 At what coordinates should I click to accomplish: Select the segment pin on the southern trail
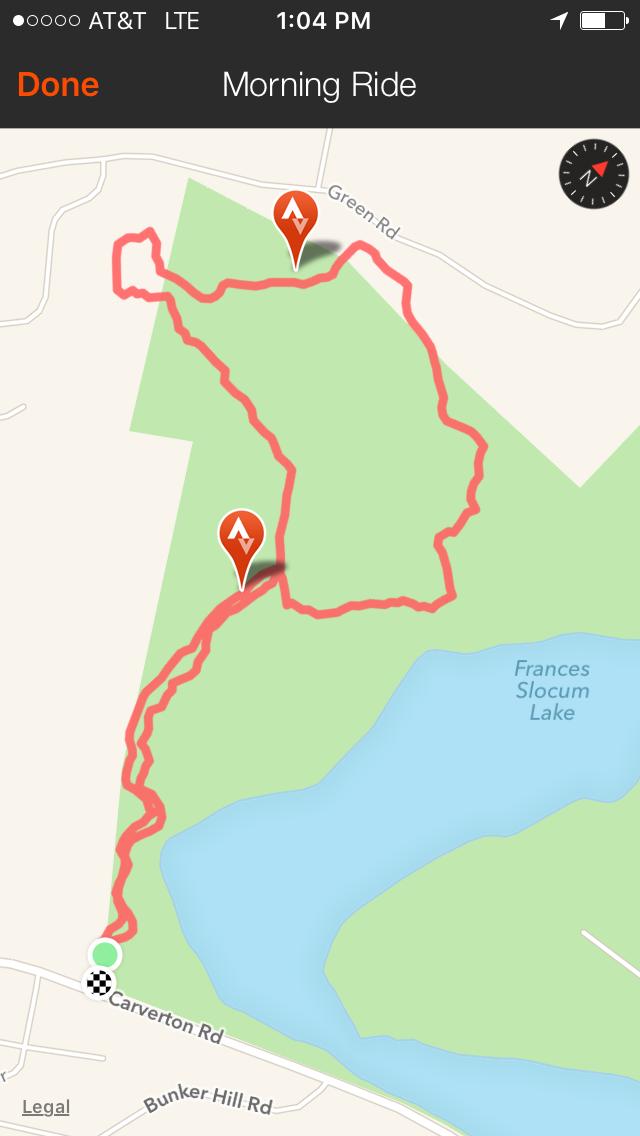241,541
